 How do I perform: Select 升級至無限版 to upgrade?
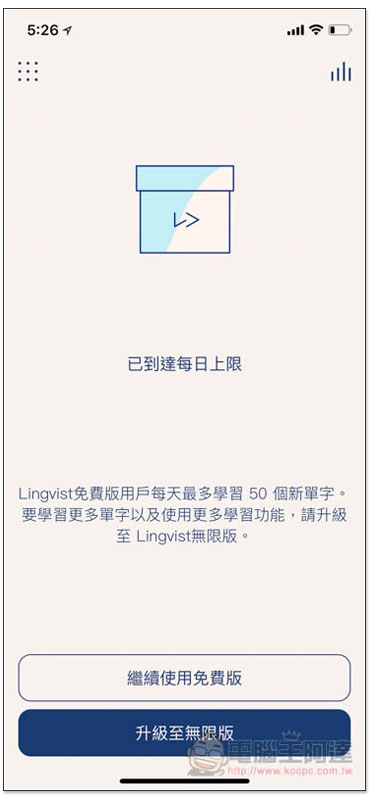pos(184,733)
